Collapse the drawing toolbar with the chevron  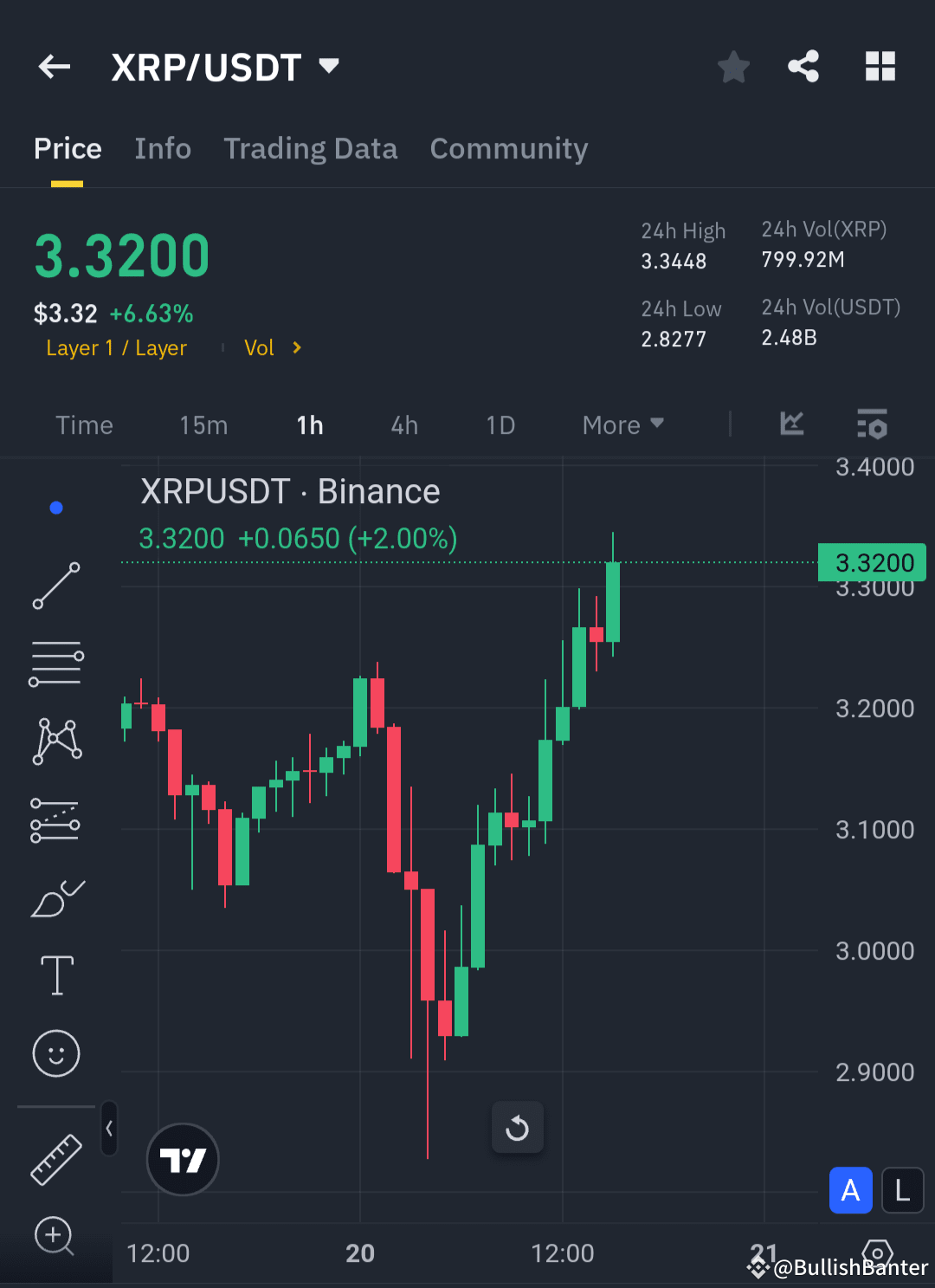[x=109, y=1128]
